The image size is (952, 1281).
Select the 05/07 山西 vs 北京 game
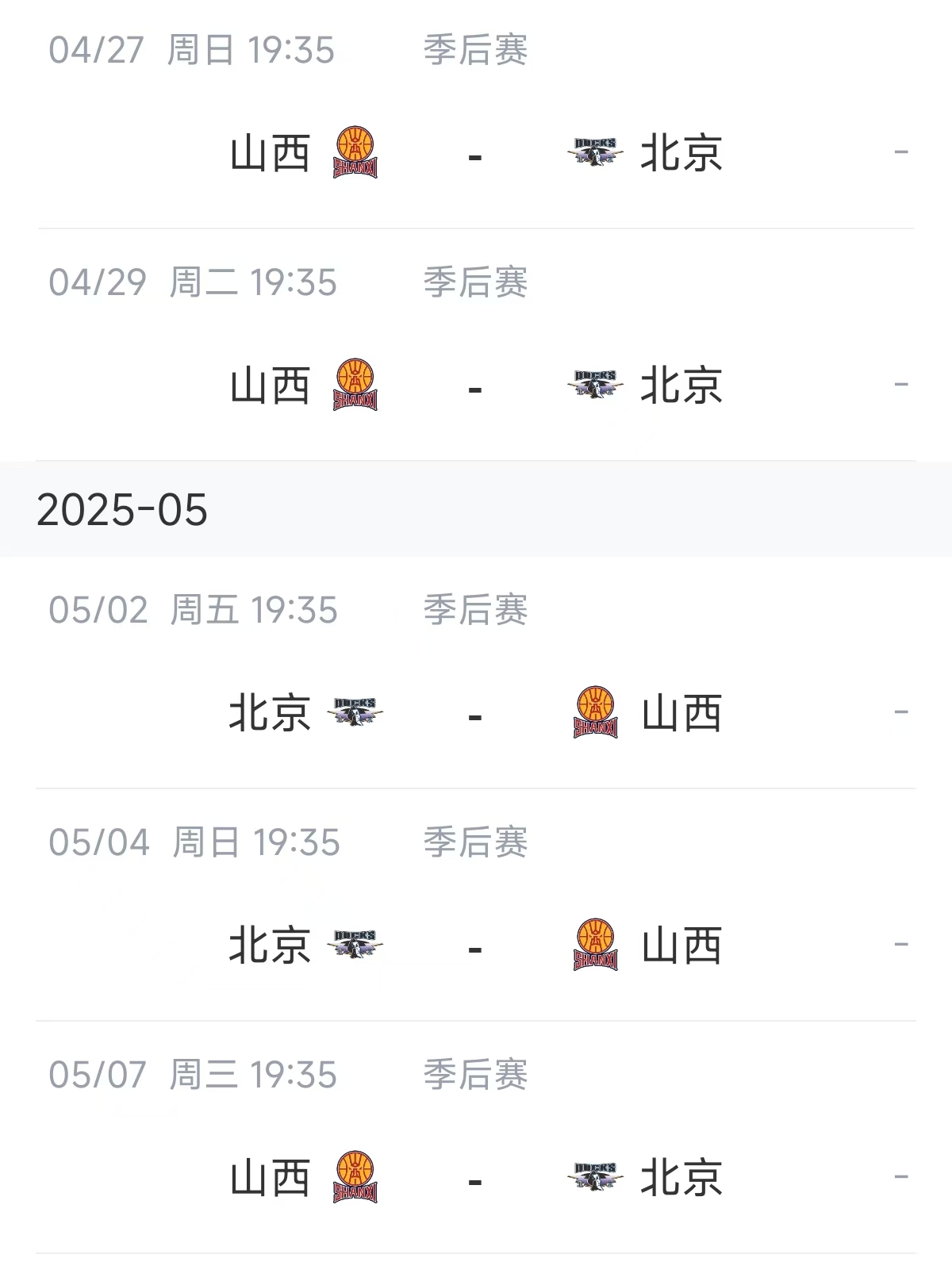(476, 1137)
